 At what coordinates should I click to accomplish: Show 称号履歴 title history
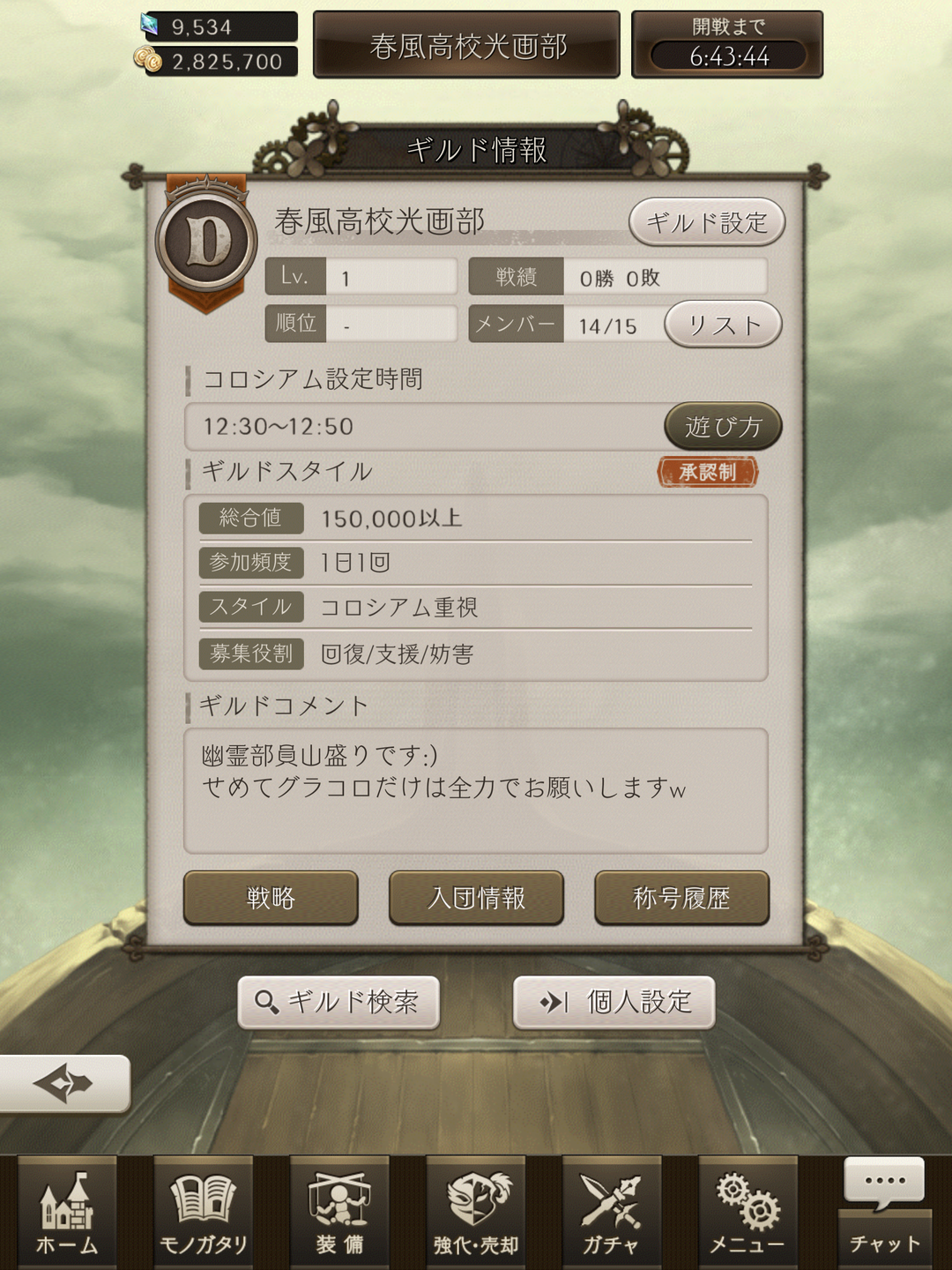pyautogui.click(x=681, y=898)
